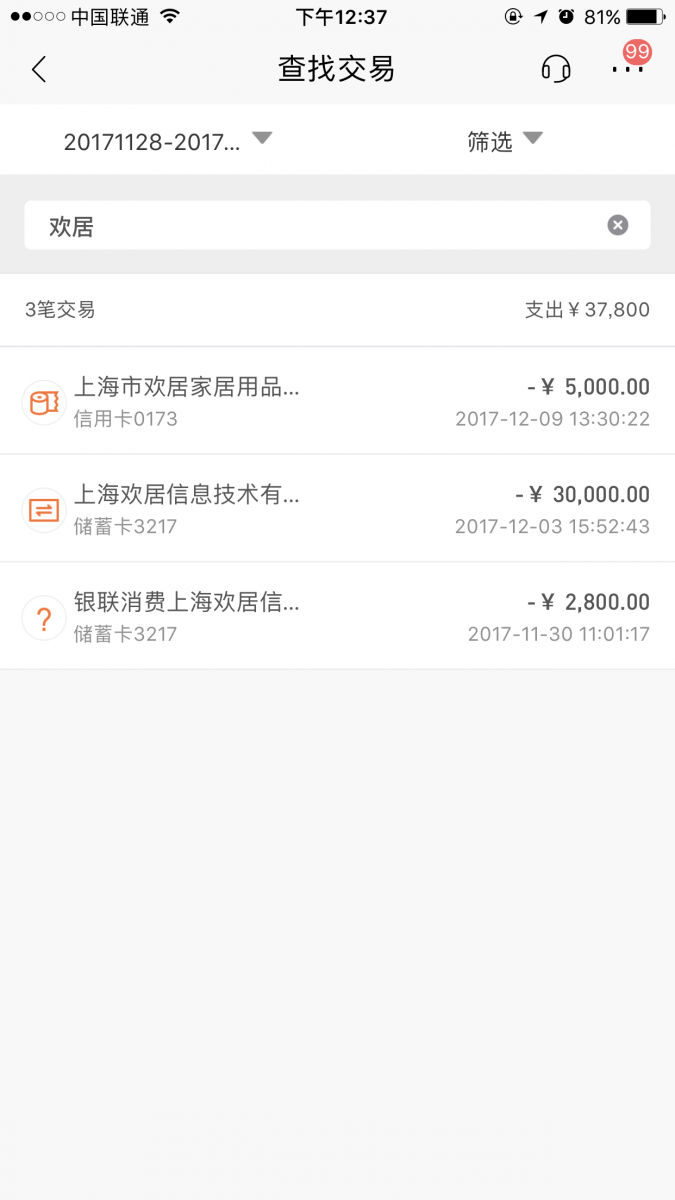The height and width of the screenshot is (1200, 675).
Task: Open the 筛选 filter dropdown
Action: pyautogui.click(x=504, y=142)
